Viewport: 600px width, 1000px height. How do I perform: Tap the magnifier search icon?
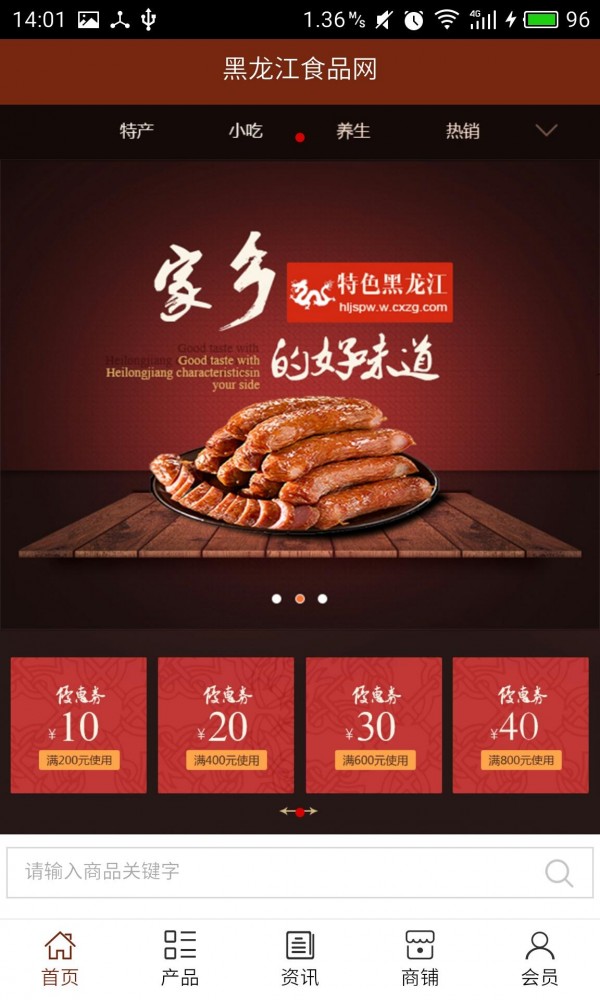tap(559, 873)
